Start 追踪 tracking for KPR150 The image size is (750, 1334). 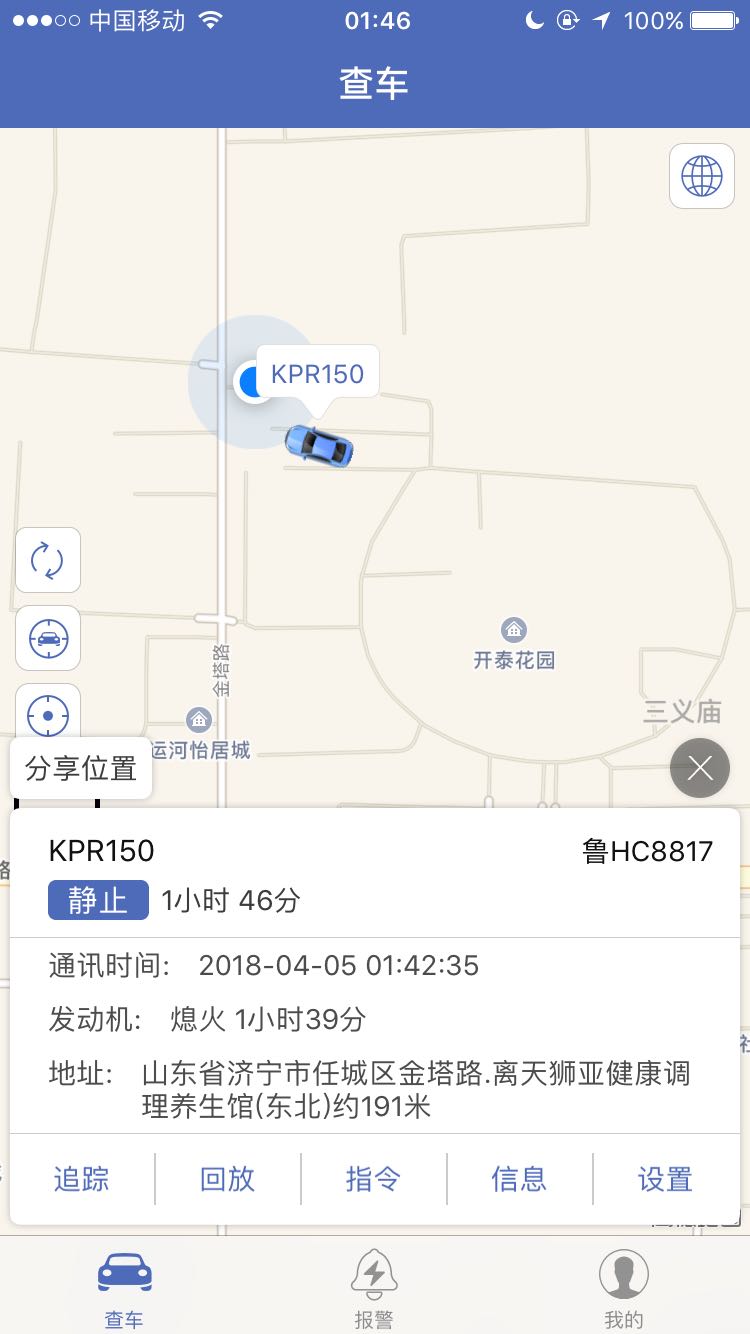point(81,1179)
